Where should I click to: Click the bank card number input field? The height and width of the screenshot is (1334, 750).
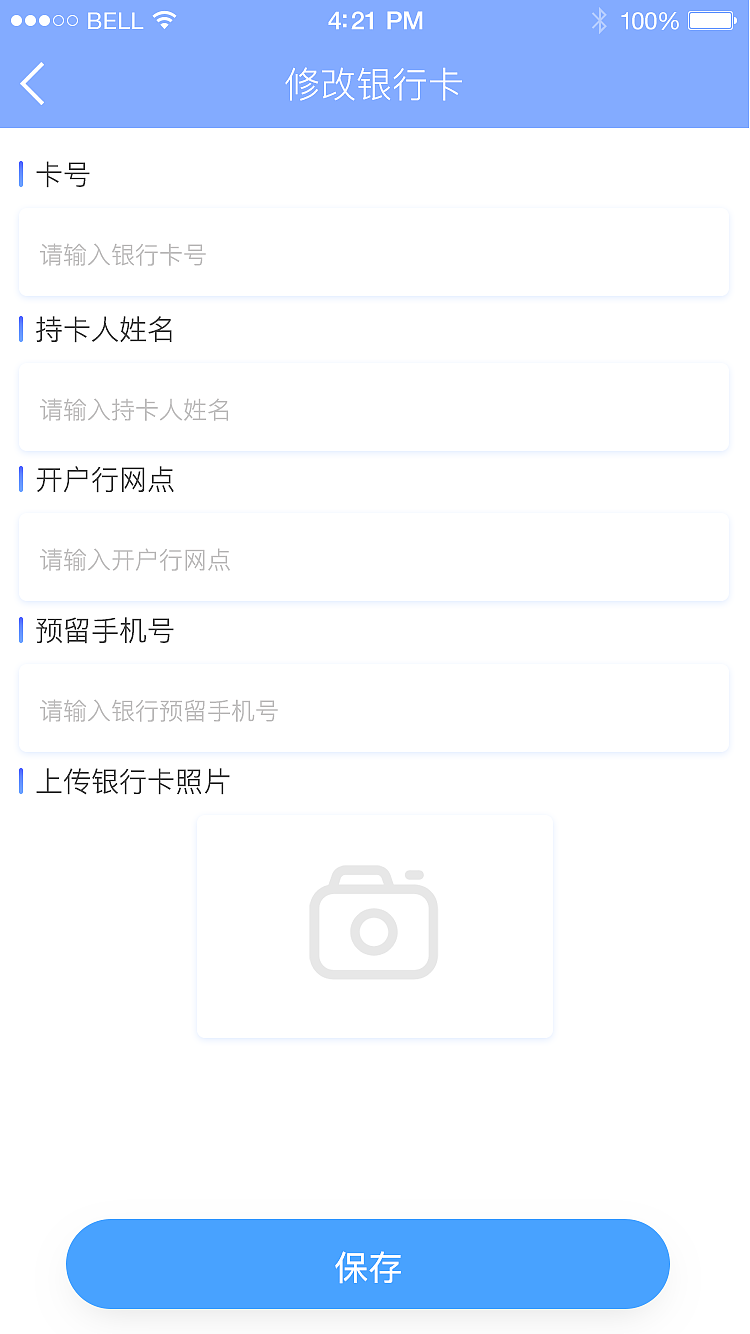click(374, 251)
